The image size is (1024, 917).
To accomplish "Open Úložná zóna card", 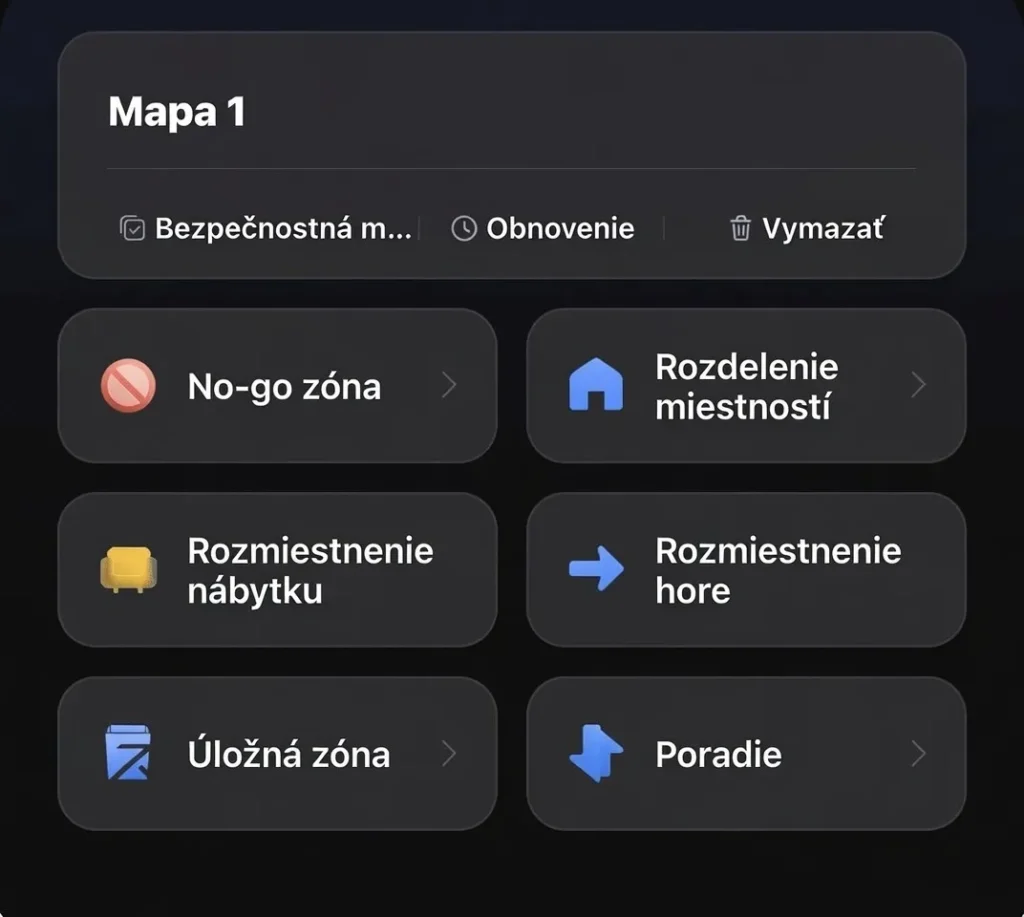I will tap(278, 754).
